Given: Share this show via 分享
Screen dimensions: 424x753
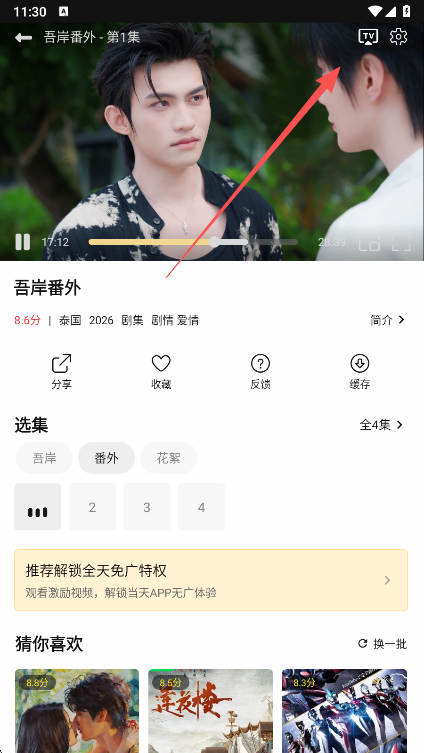Looking at the screenshot, I should click(x=61, y=371).
